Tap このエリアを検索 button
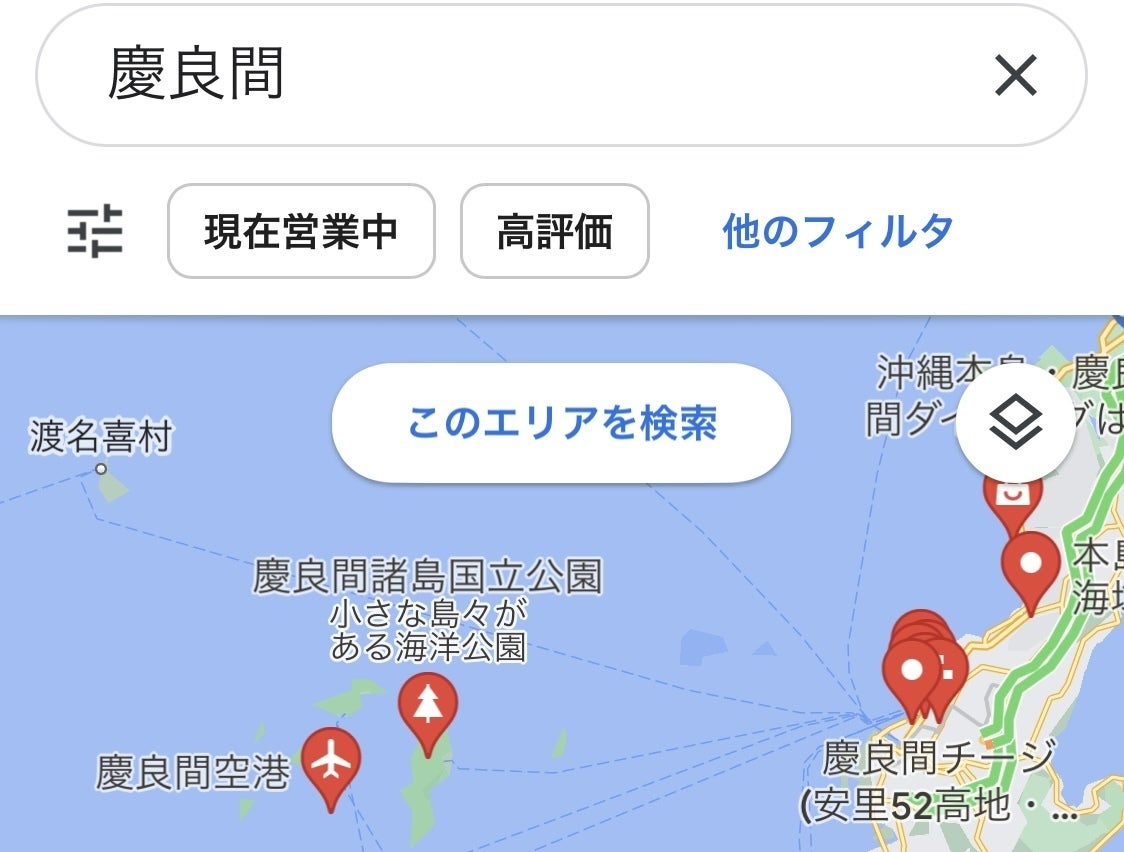The height and width of the screenshot is (852, 1124). click(561, 423)
